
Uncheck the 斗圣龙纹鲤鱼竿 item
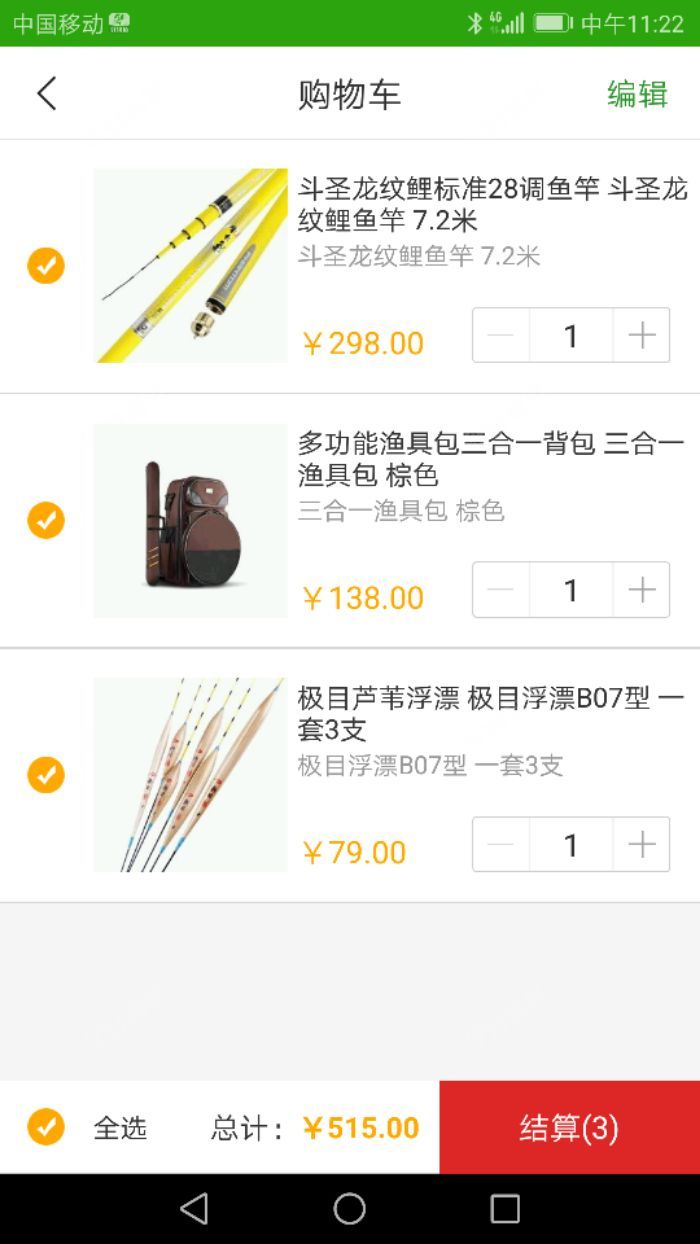pyautogui.click(x=46, y=266)
